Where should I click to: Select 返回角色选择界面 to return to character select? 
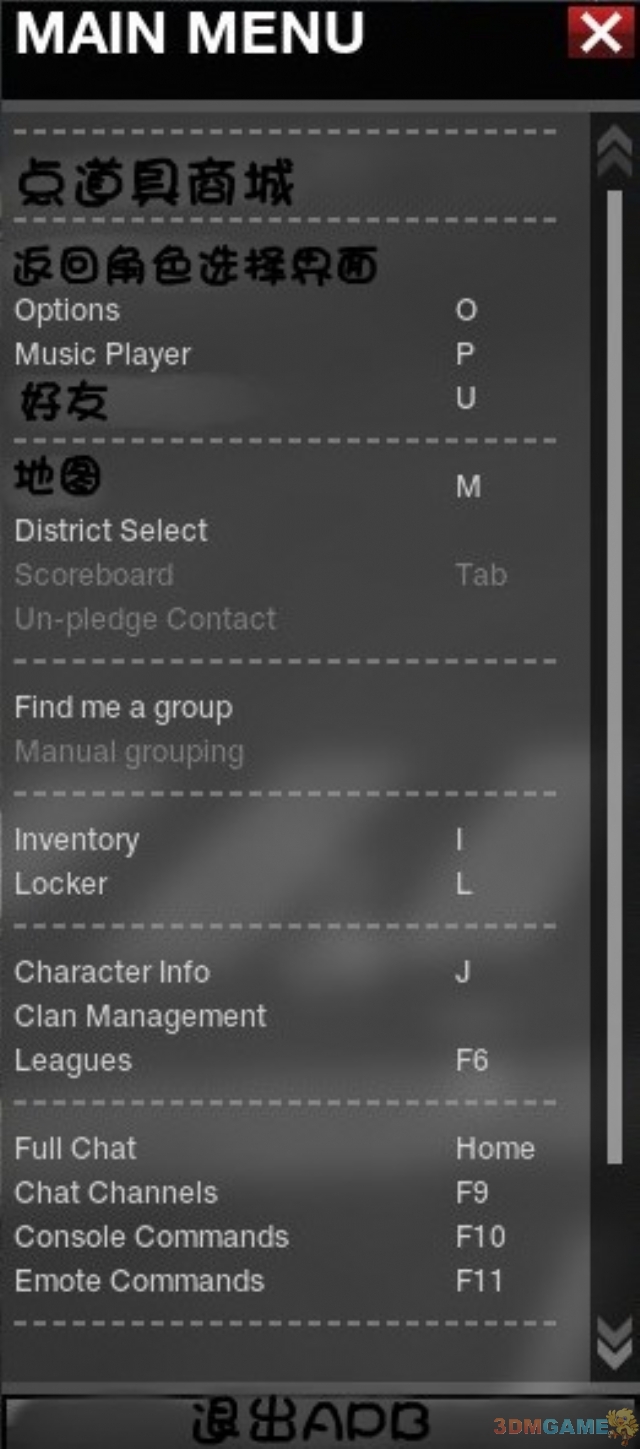[196, 267]
